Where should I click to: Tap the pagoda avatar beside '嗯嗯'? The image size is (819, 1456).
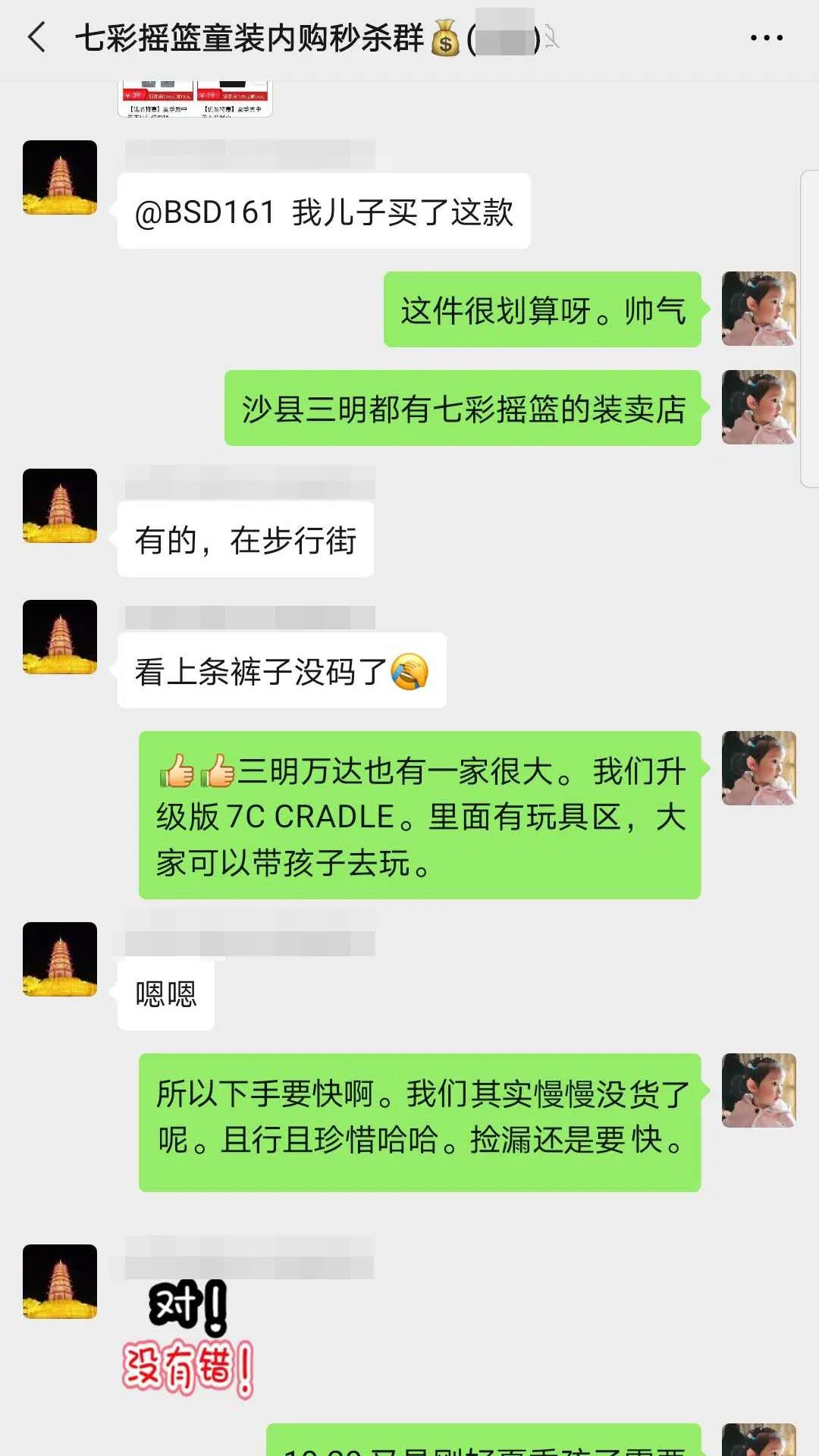[60, 959]
